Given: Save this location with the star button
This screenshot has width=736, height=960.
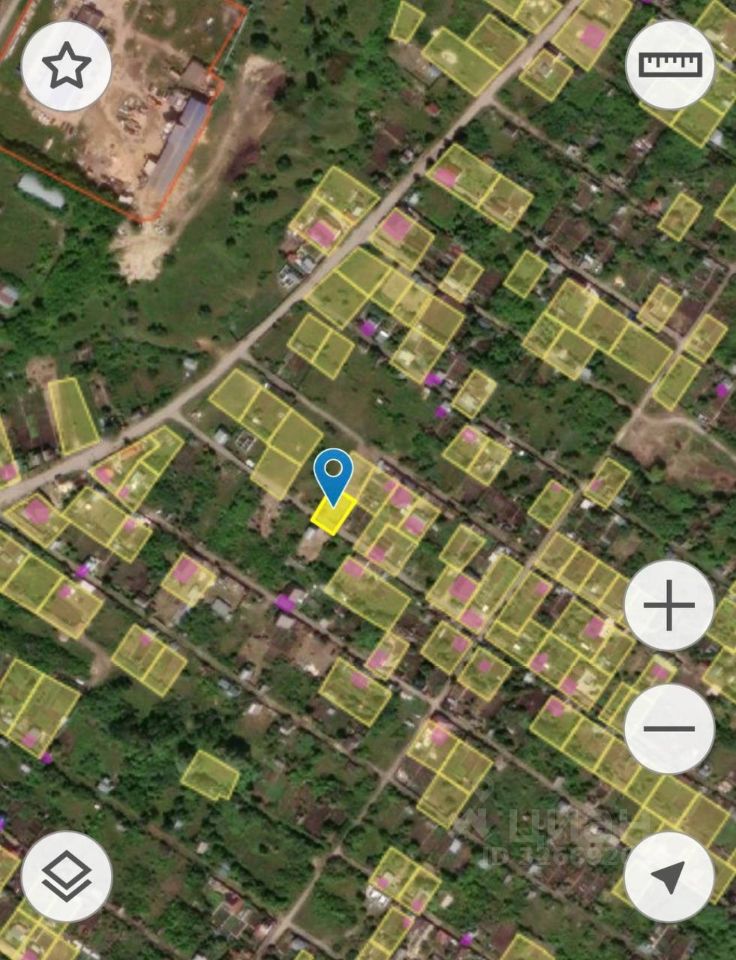Looking at the screenshot, I should coord(66,66).
